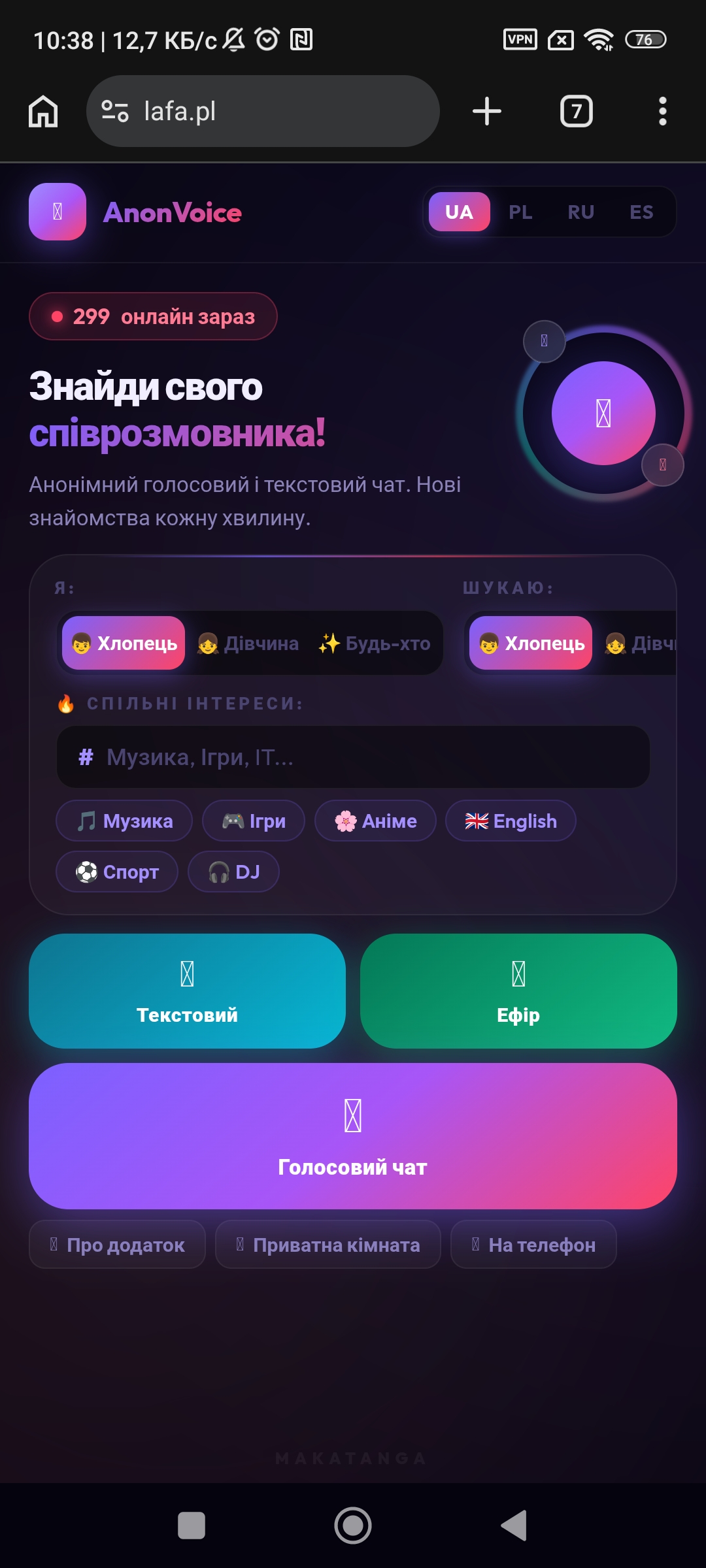Image resolution: width=706 pixels, height=1568 pixels.
Task: Pick the English interest chip
Action: [511, 821]
